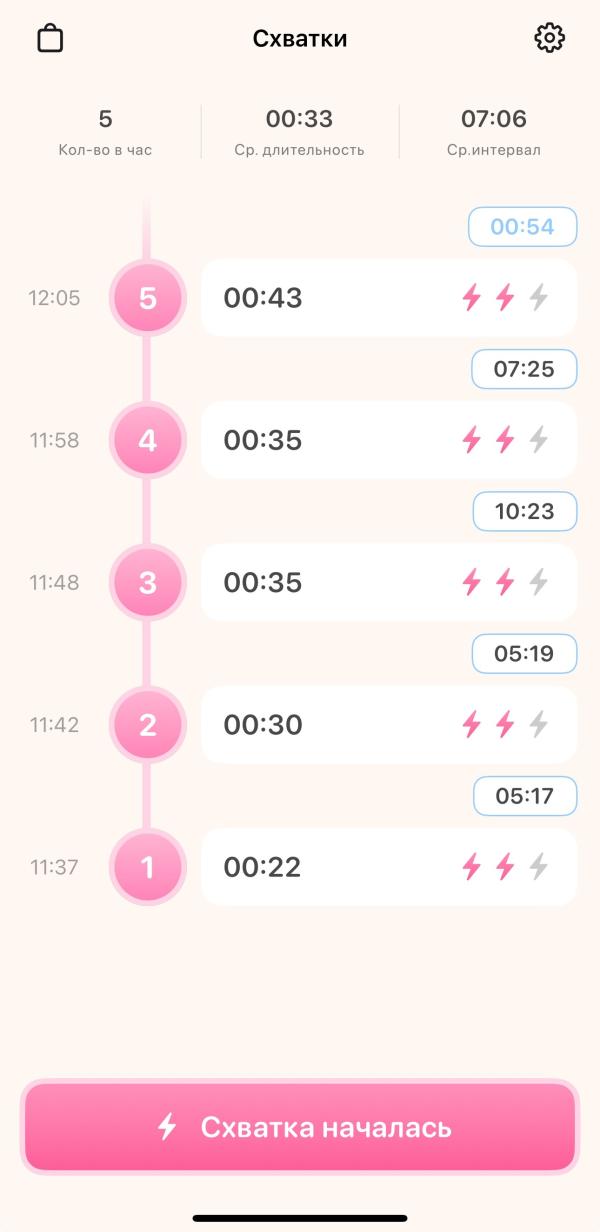Select contraction 1 entry lasting 00:22
The width and height of the screenshot is (600, 1232).
(x=388, y=866)
